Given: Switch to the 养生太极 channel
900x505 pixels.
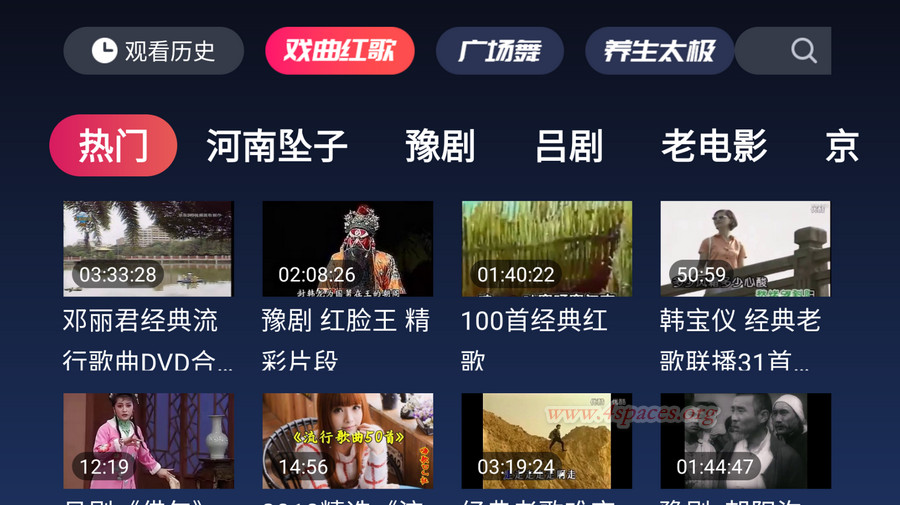Looking at the screenshot, I should 659,51.
